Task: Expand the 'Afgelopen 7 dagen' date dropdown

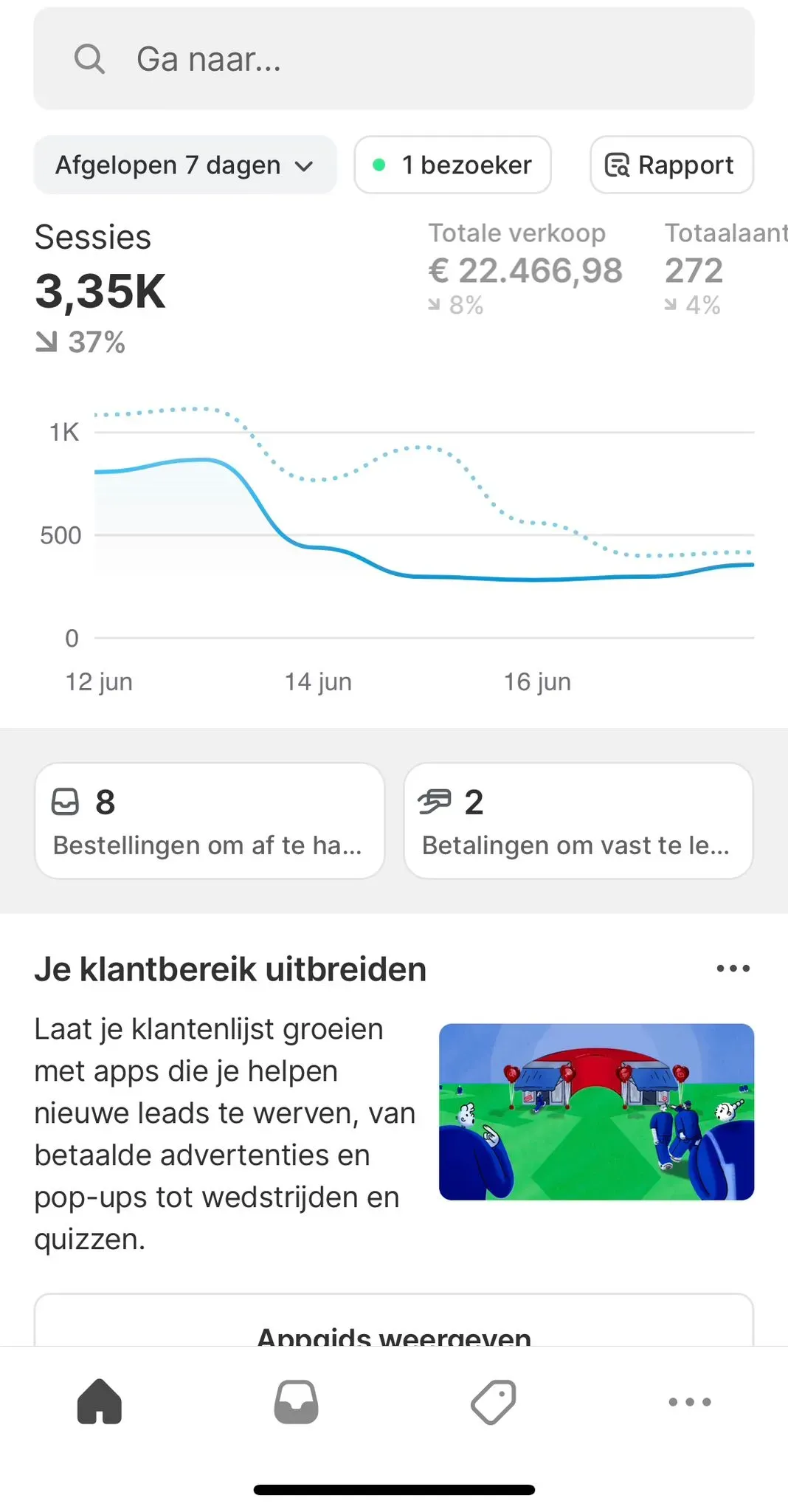Action: click(185, 165)
